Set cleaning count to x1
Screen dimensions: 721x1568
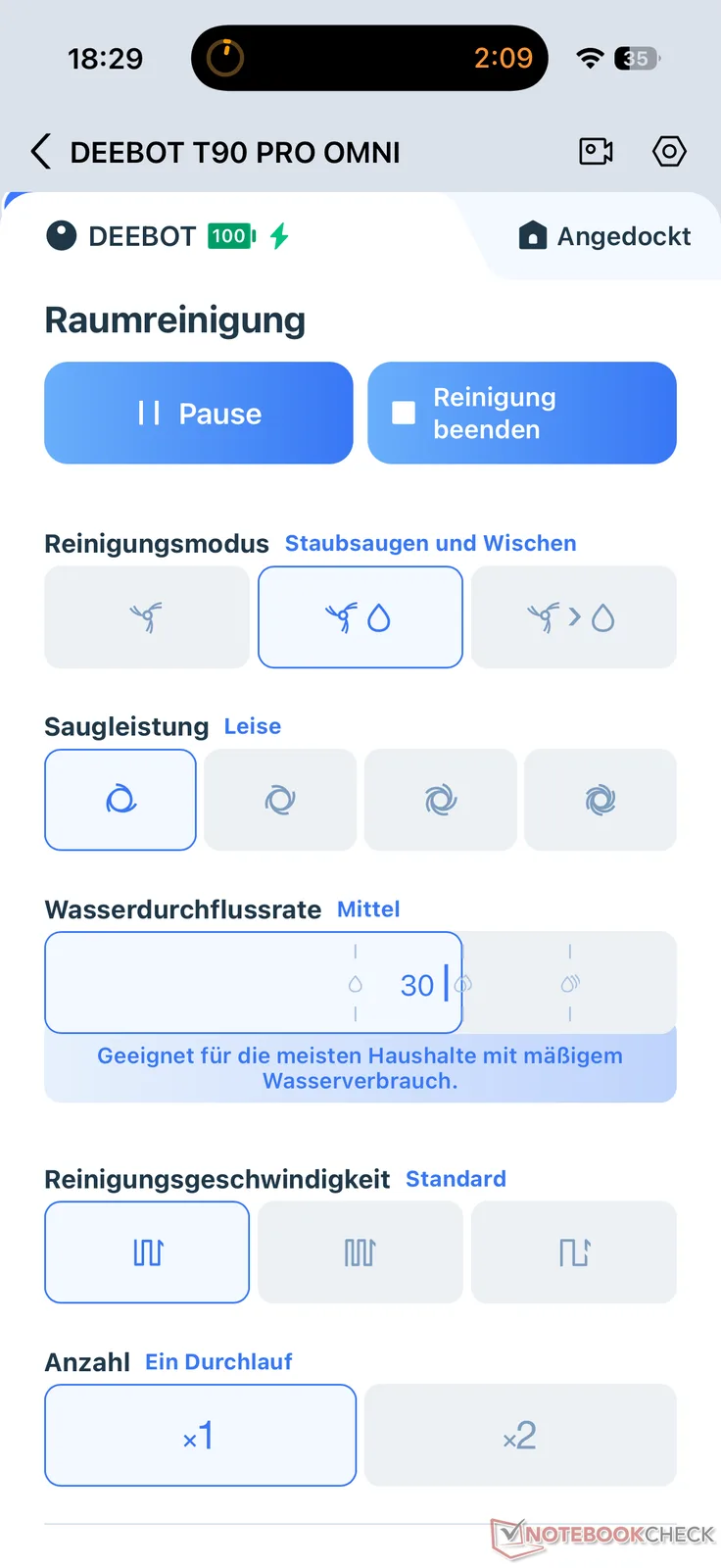pyautogui.click(x=200, y=1436)
